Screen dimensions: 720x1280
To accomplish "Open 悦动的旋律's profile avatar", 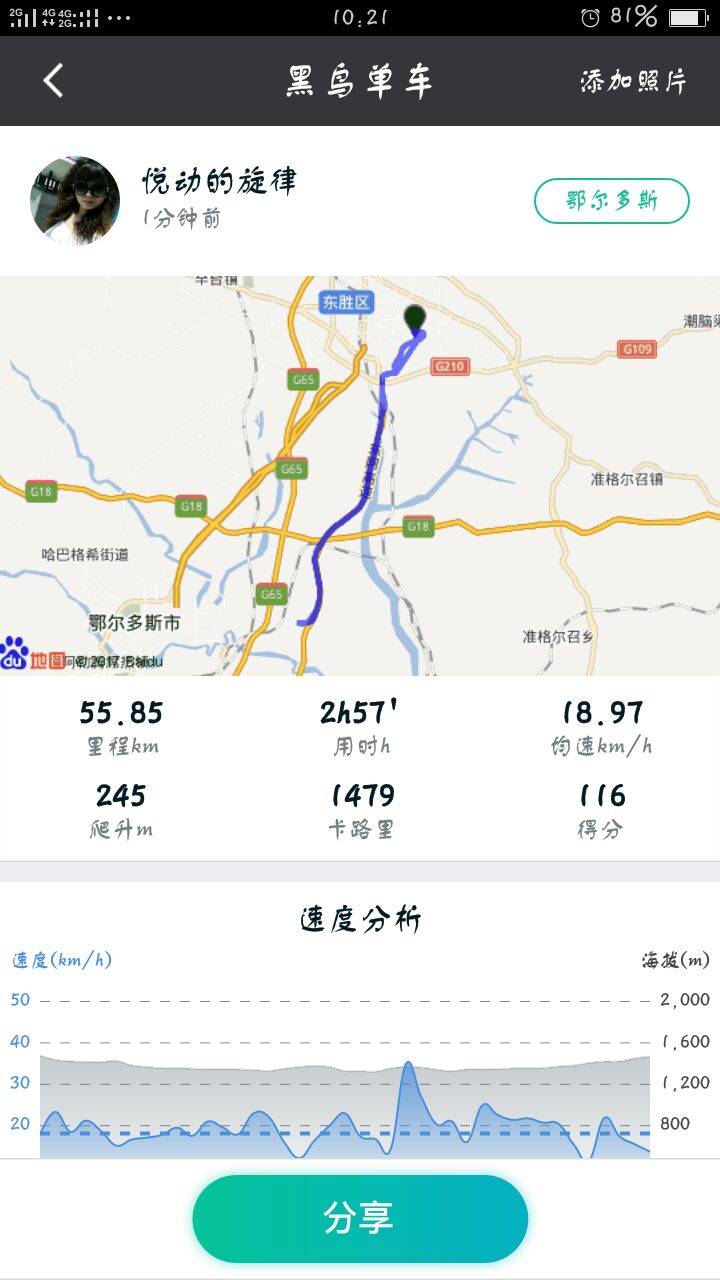I will 75,201.
